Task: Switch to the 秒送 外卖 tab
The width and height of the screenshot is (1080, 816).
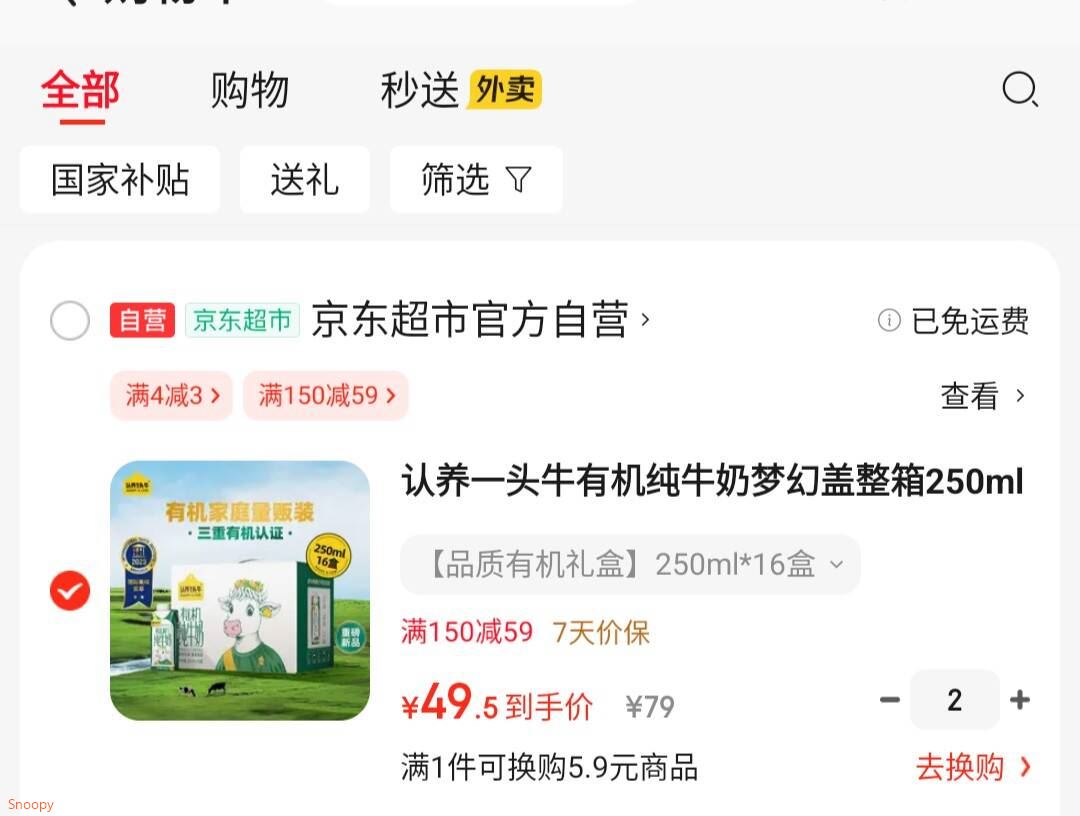Action: tap(461, 90)
